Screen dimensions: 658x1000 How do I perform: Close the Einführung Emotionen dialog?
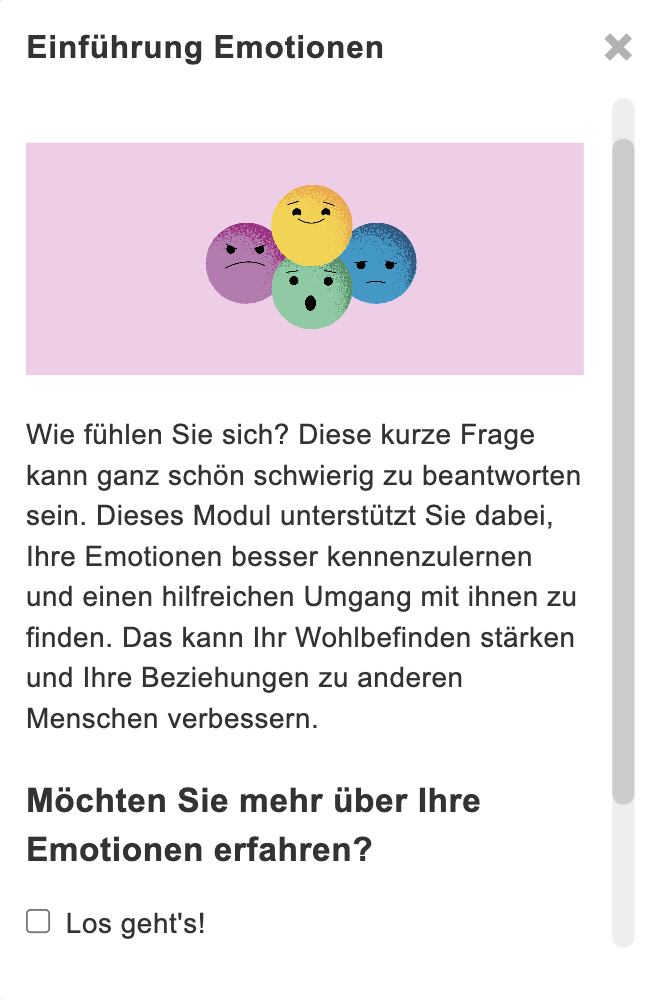(618, 47)
